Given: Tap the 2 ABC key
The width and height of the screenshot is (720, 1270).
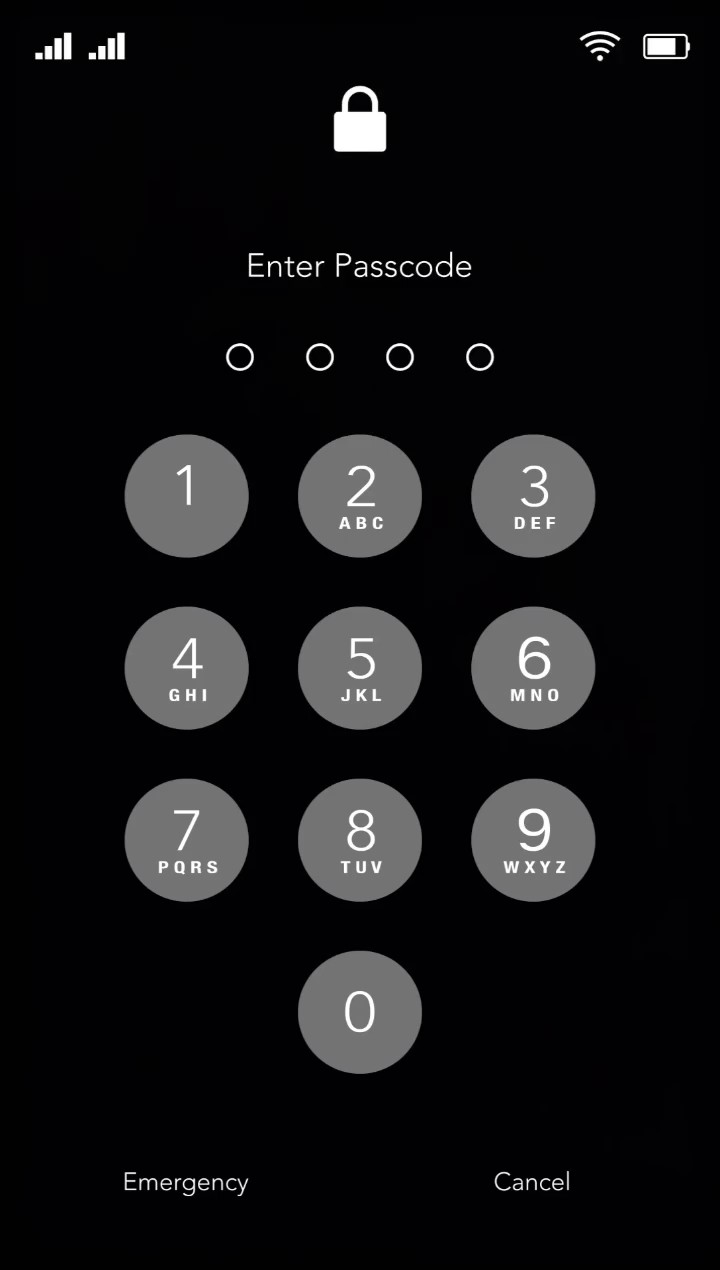Looking at the screenshot, I should click(x=360, y=496).
